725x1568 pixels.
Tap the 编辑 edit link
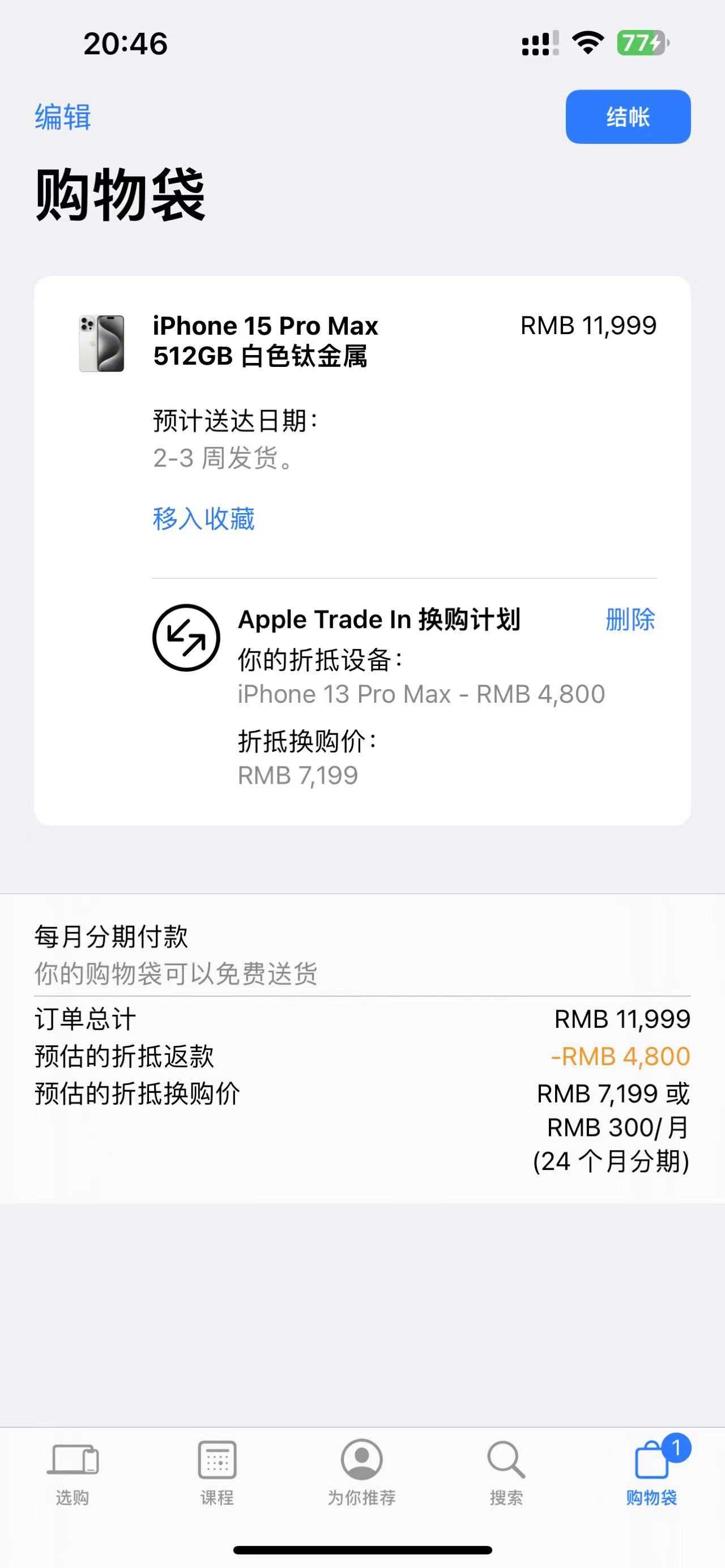tap(63, 117)
